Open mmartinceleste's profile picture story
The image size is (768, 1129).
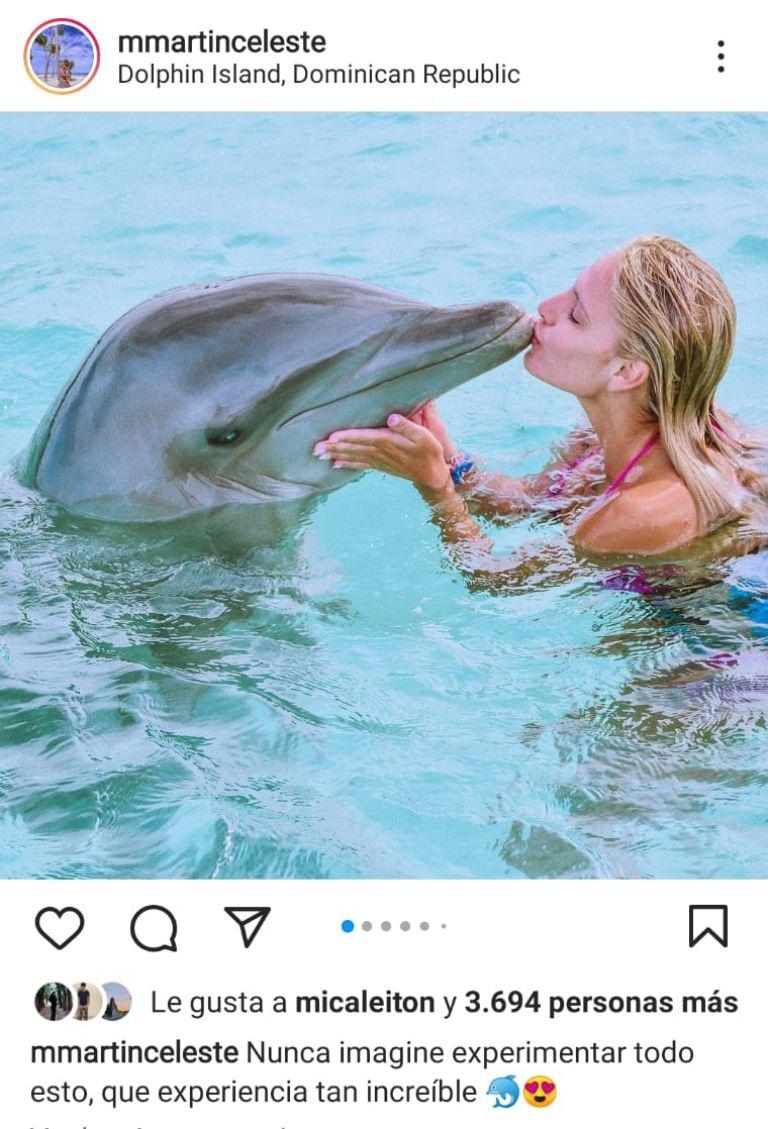point(62,56)
